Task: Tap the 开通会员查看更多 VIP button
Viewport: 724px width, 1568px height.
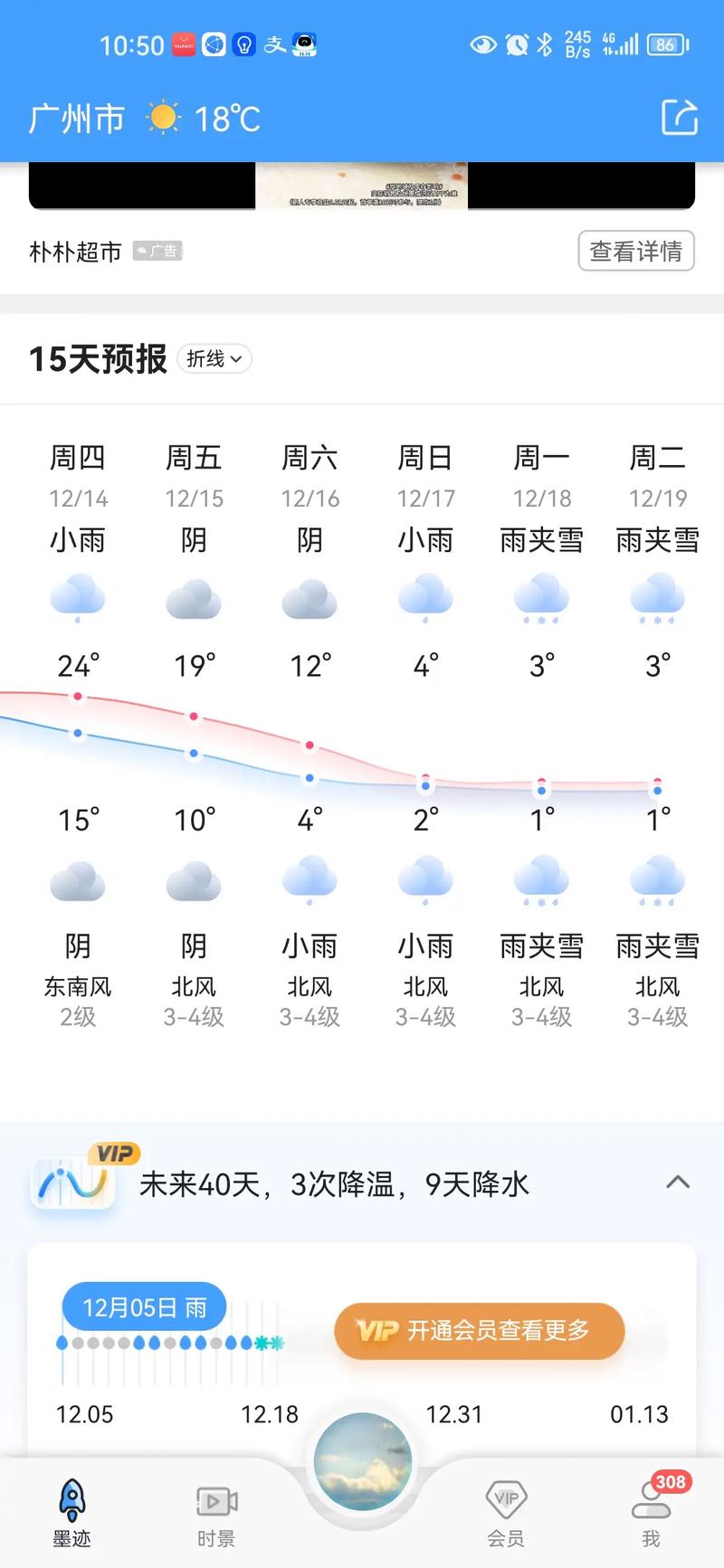Action: (x=479, y=1331)
